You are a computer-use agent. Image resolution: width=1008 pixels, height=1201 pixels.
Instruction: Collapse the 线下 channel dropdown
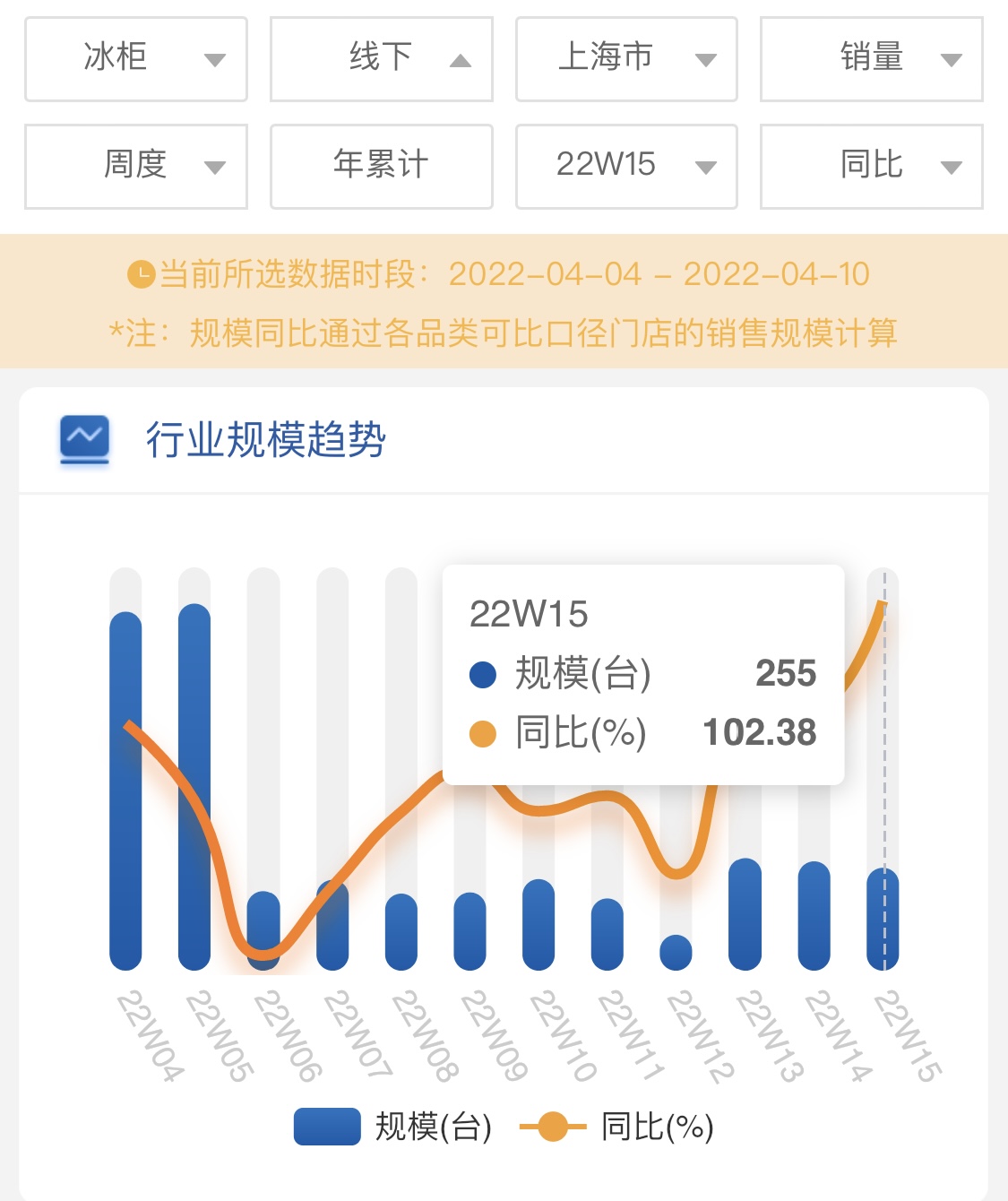(382, 59)
